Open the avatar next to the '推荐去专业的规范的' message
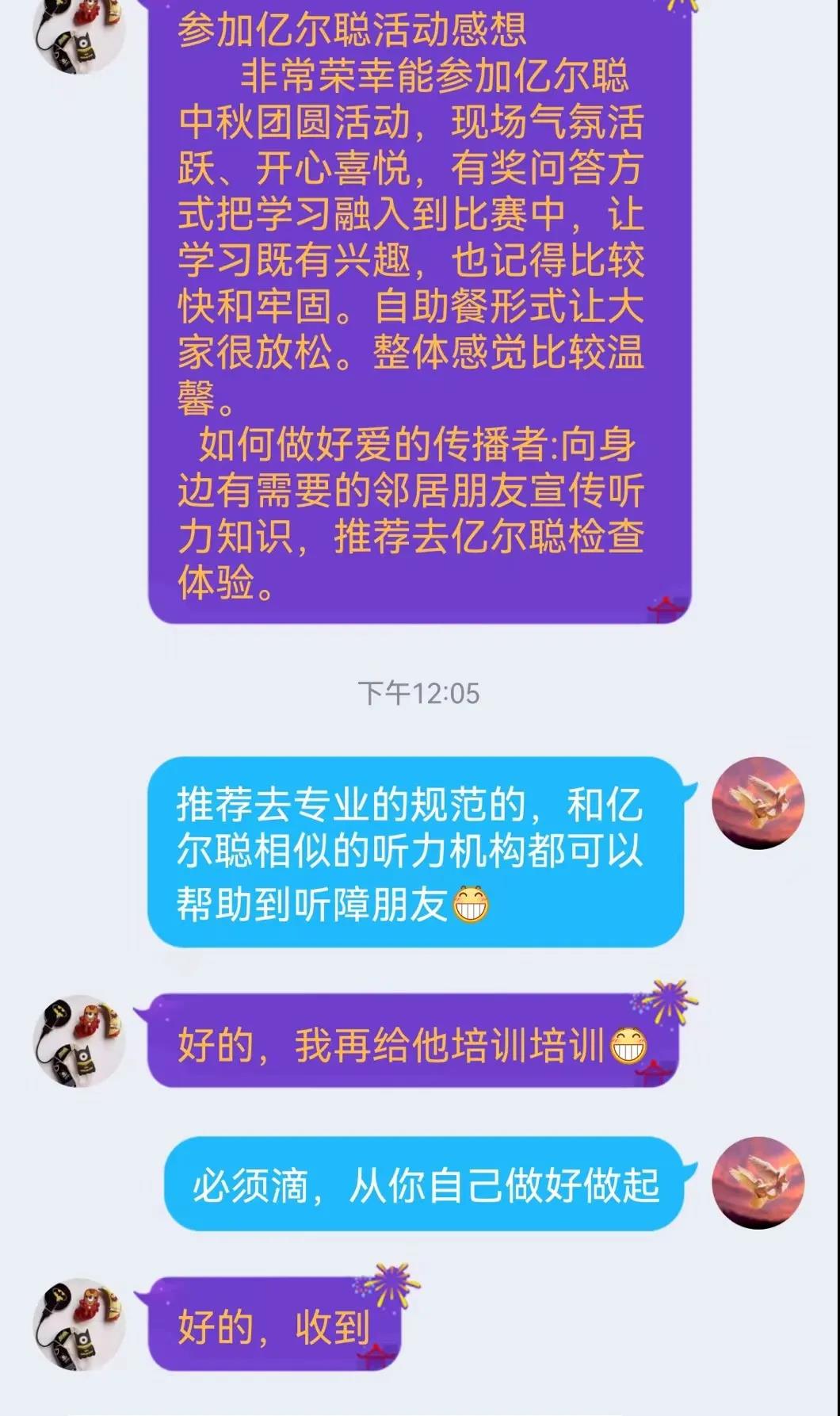The height and width of the screenshot is (1416, 840). point(758,802)
